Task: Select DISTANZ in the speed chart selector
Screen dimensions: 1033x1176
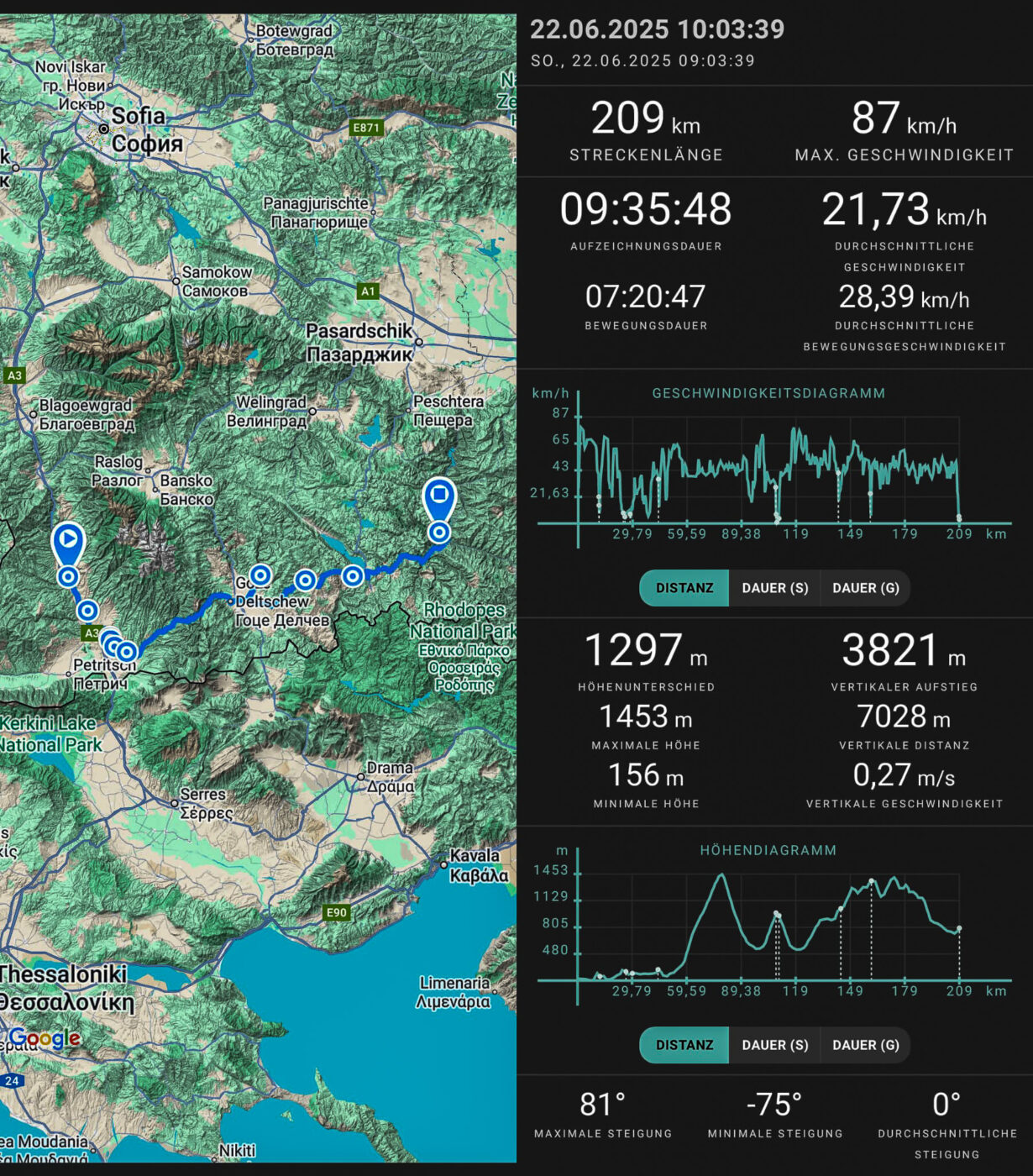Action: 684,588
